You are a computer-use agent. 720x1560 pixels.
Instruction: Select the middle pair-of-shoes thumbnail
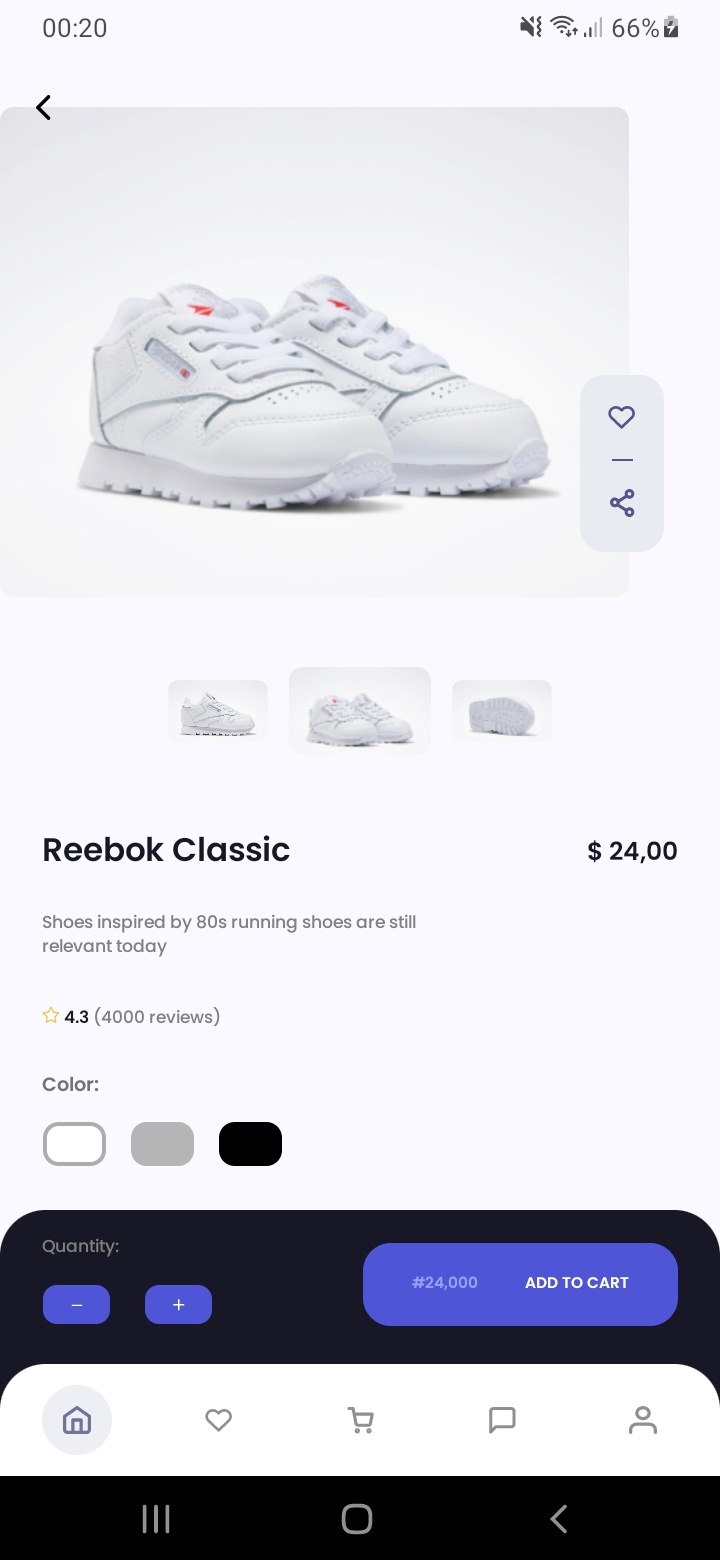pyautogui.click(x=360, y=711)
